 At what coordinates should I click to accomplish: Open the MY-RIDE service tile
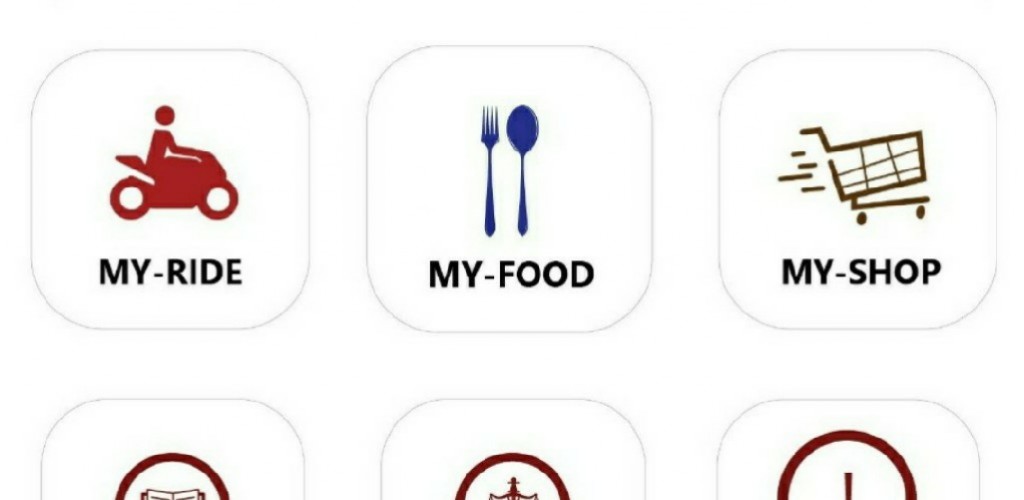point(170,190)
